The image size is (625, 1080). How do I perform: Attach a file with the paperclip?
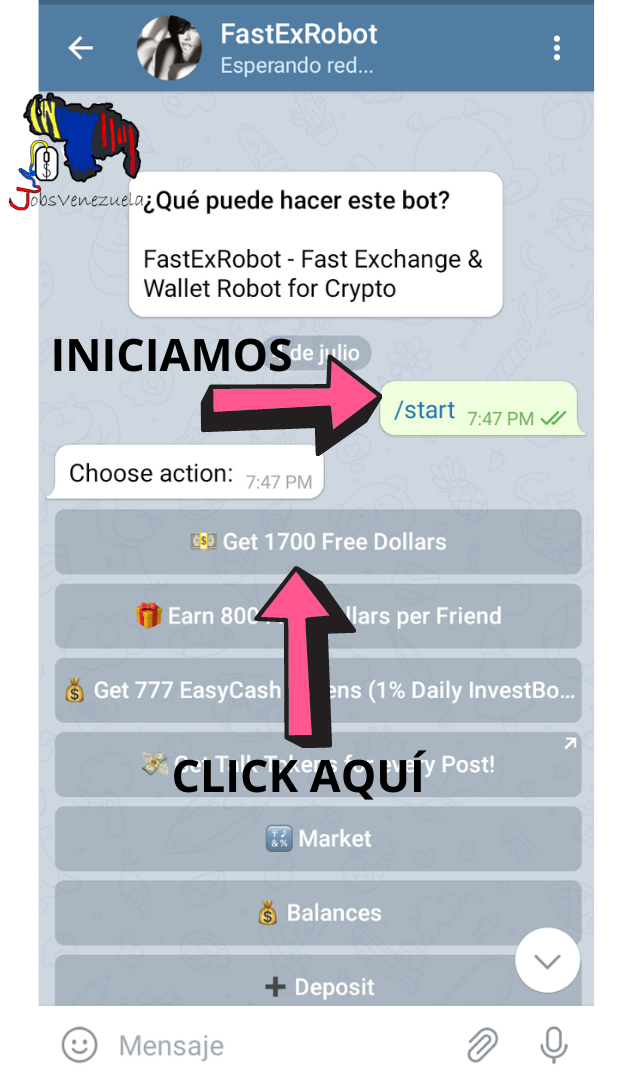[482, 1046]
